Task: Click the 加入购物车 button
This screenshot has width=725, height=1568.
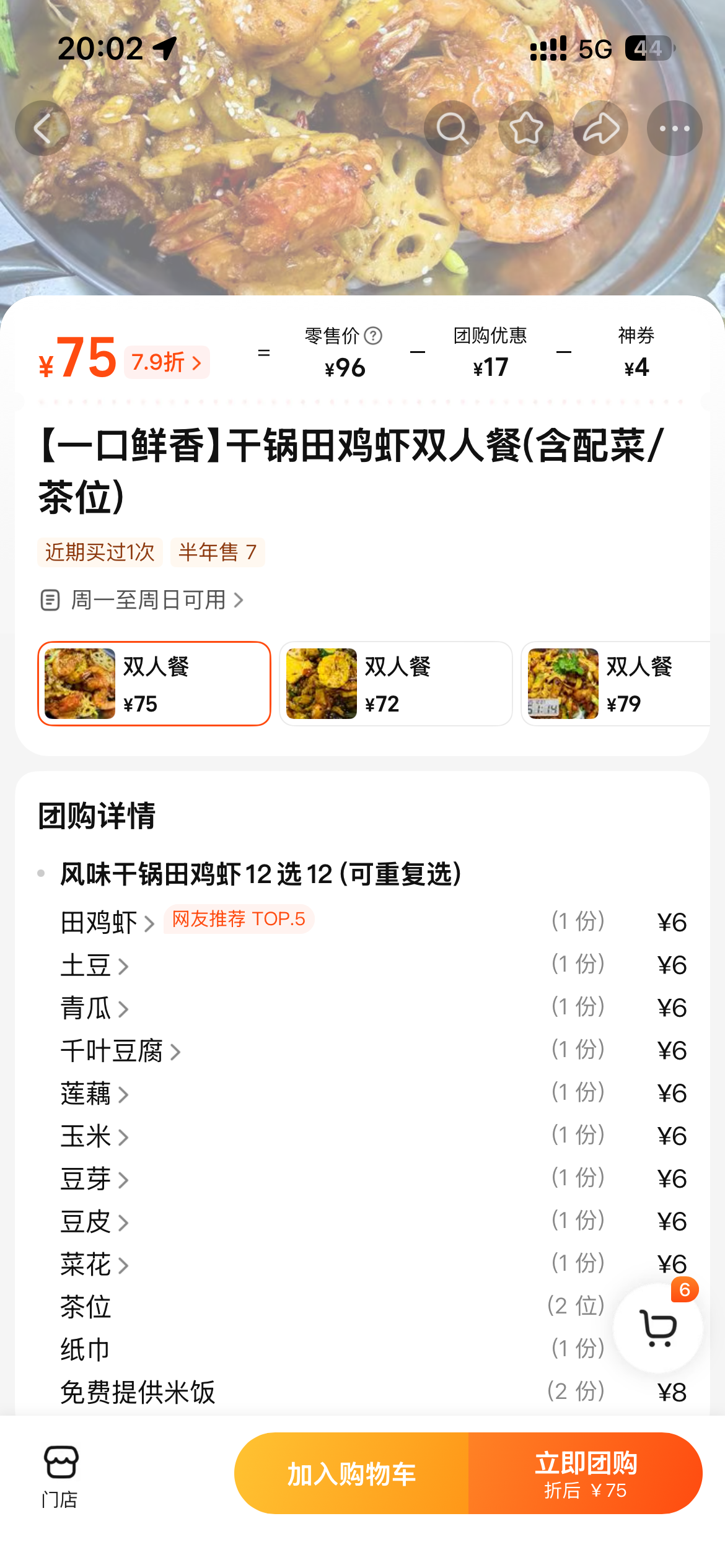Action: (352, 1473)
